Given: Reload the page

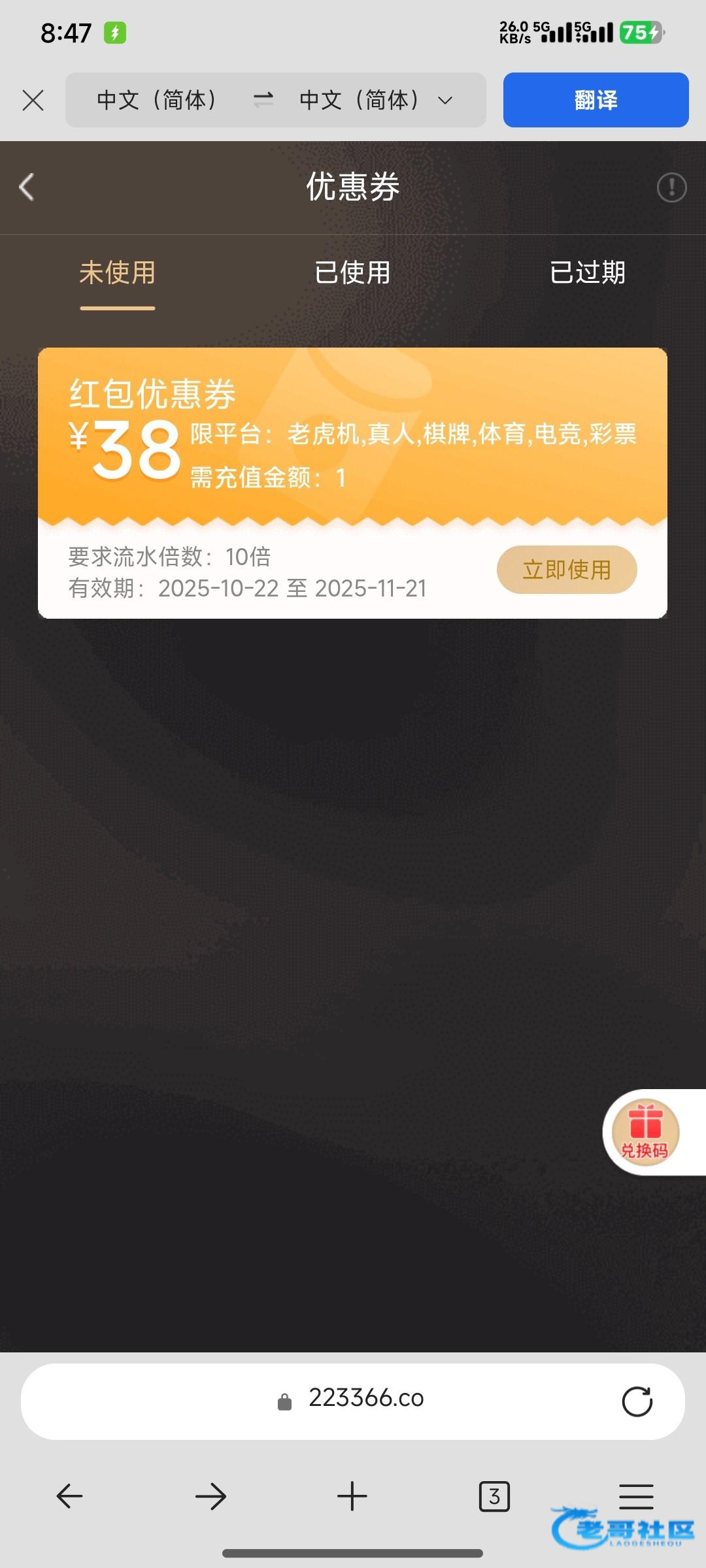Looking at the screenshot, I should tap(637, 1401).
